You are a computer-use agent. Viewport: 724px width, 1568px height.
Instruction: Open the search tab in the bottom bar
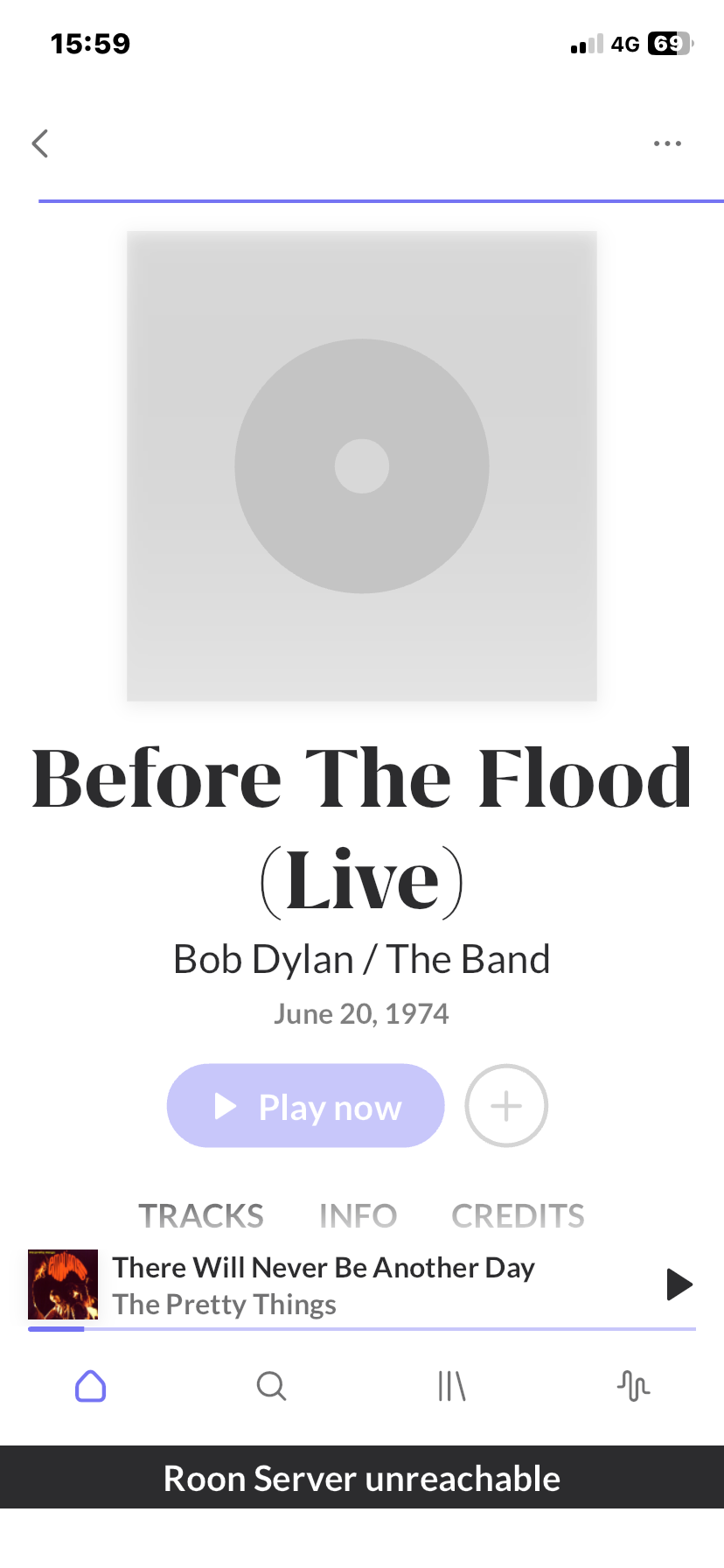271,1386
